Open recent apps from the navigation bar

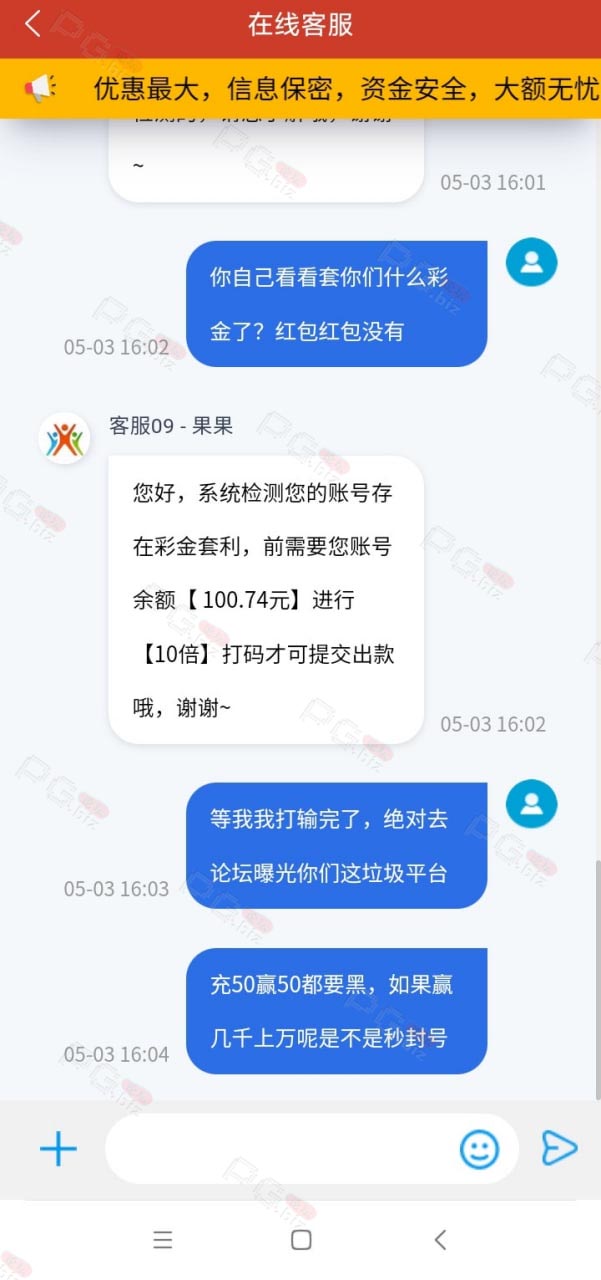163,1240
